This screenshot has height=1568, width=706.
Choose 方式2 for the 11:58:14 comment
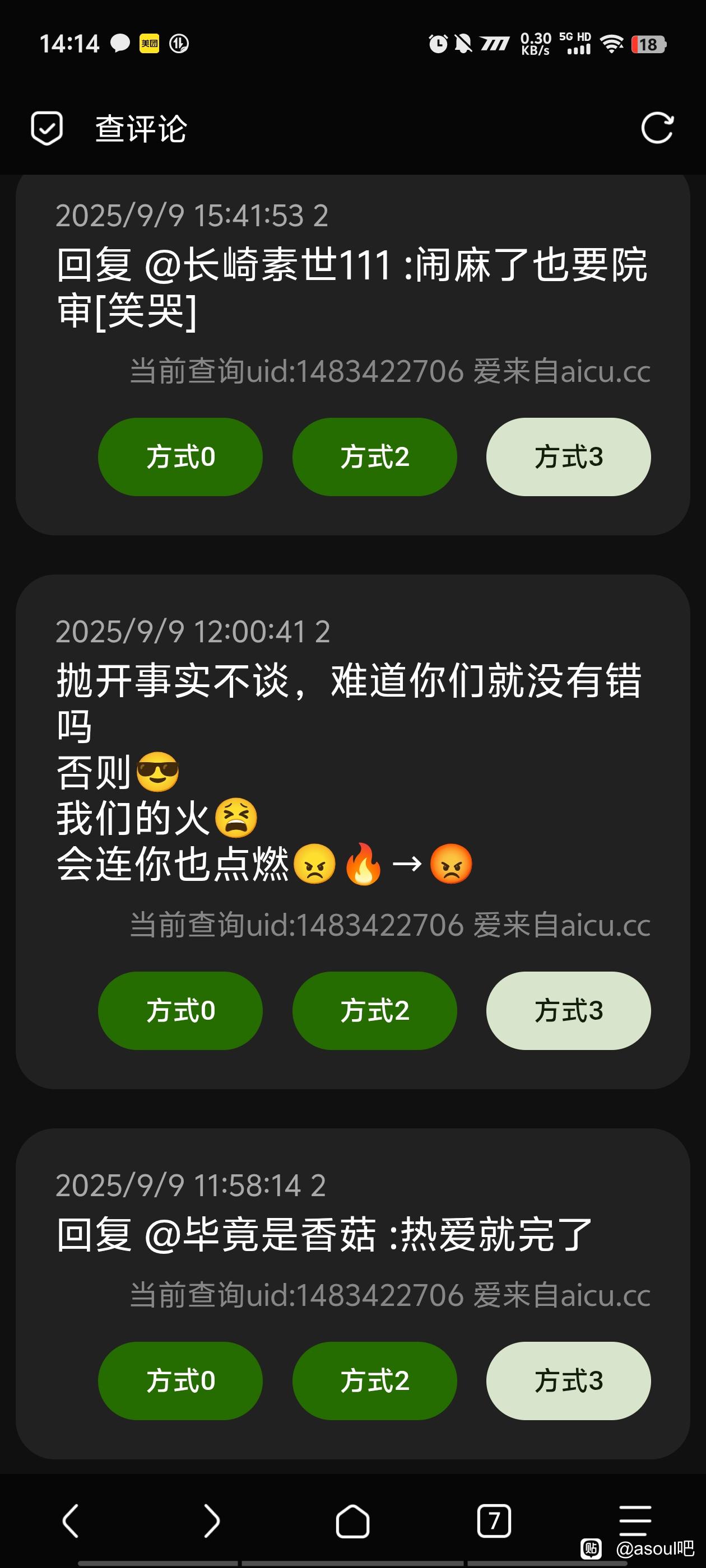(375, 1380)
